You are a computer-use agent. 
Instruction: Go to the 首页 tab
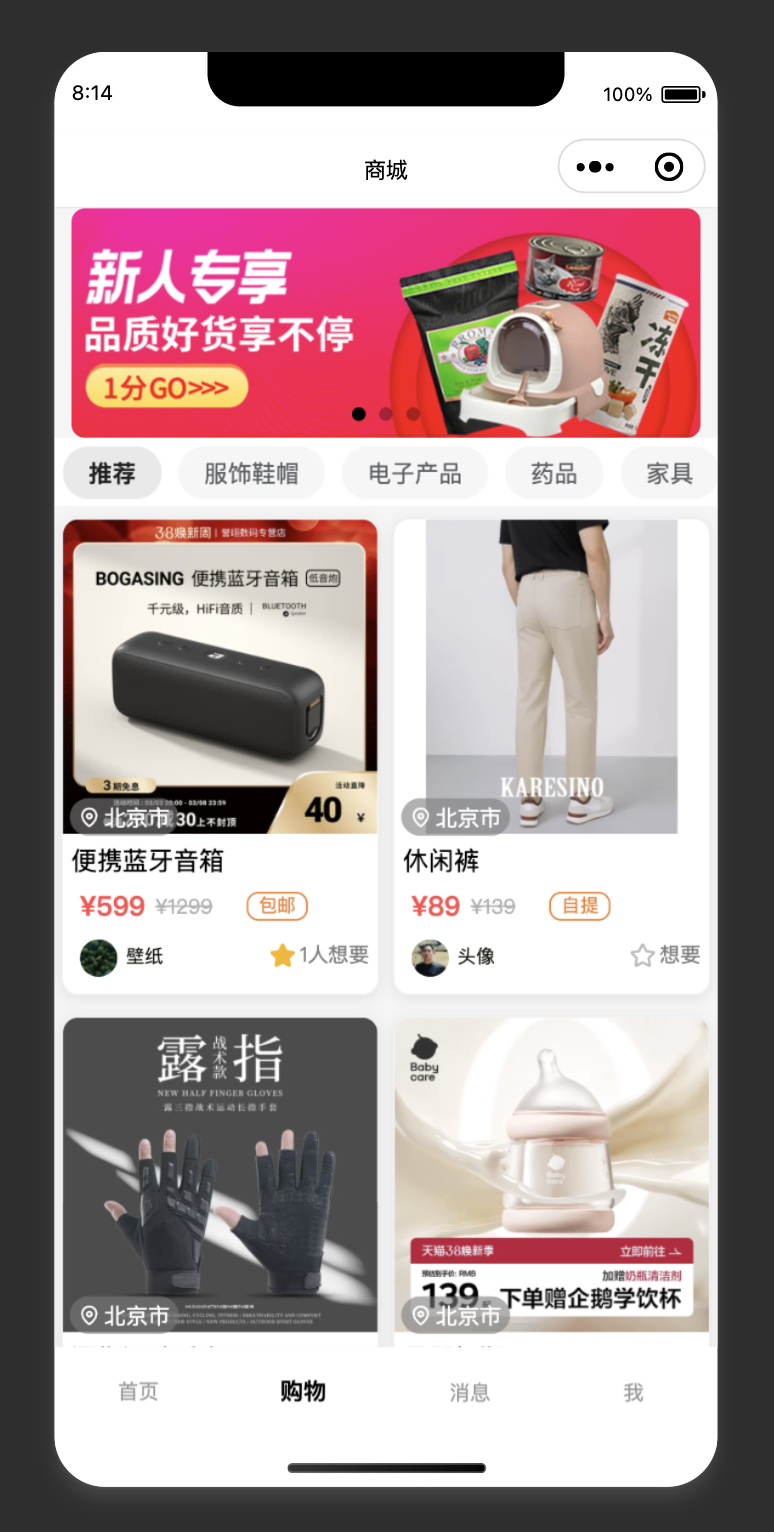[138, 1392]
